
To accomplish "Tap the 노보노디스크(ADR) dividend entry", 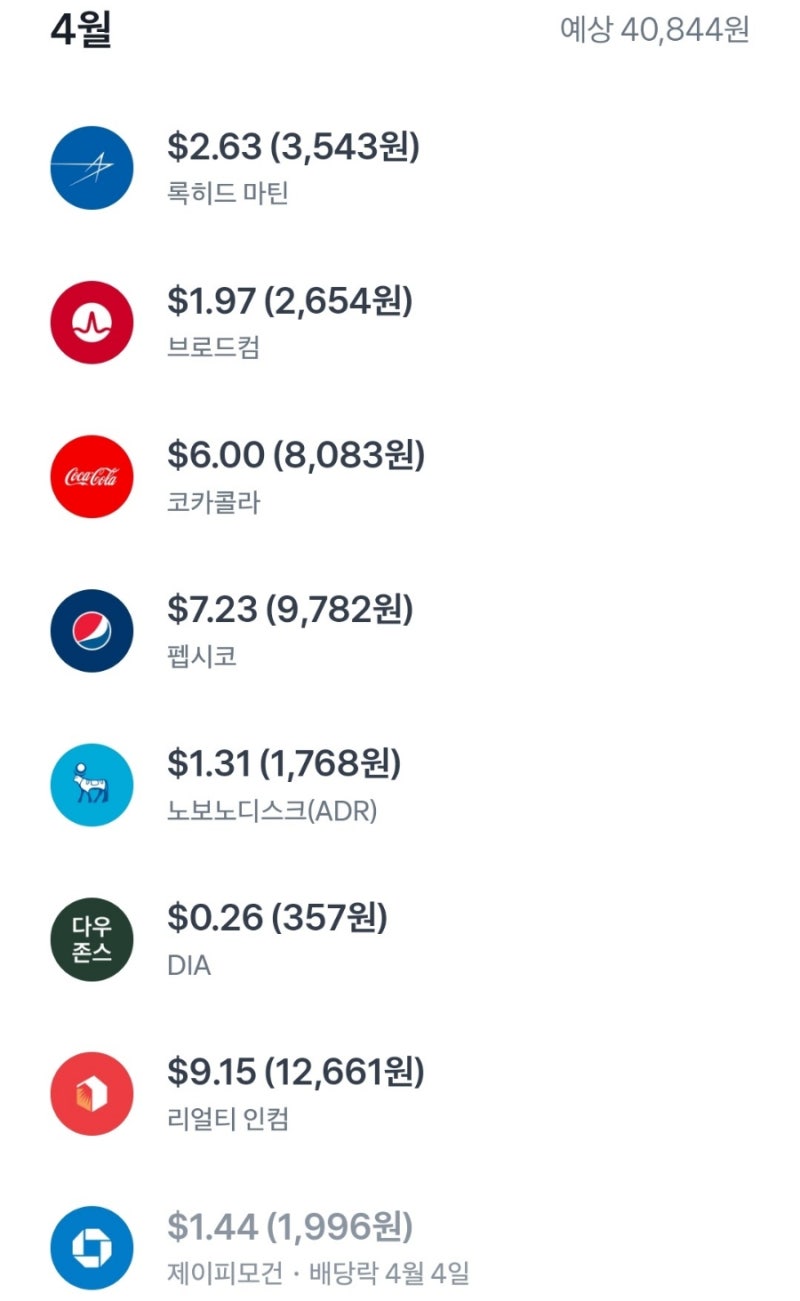I will [283, 785].
